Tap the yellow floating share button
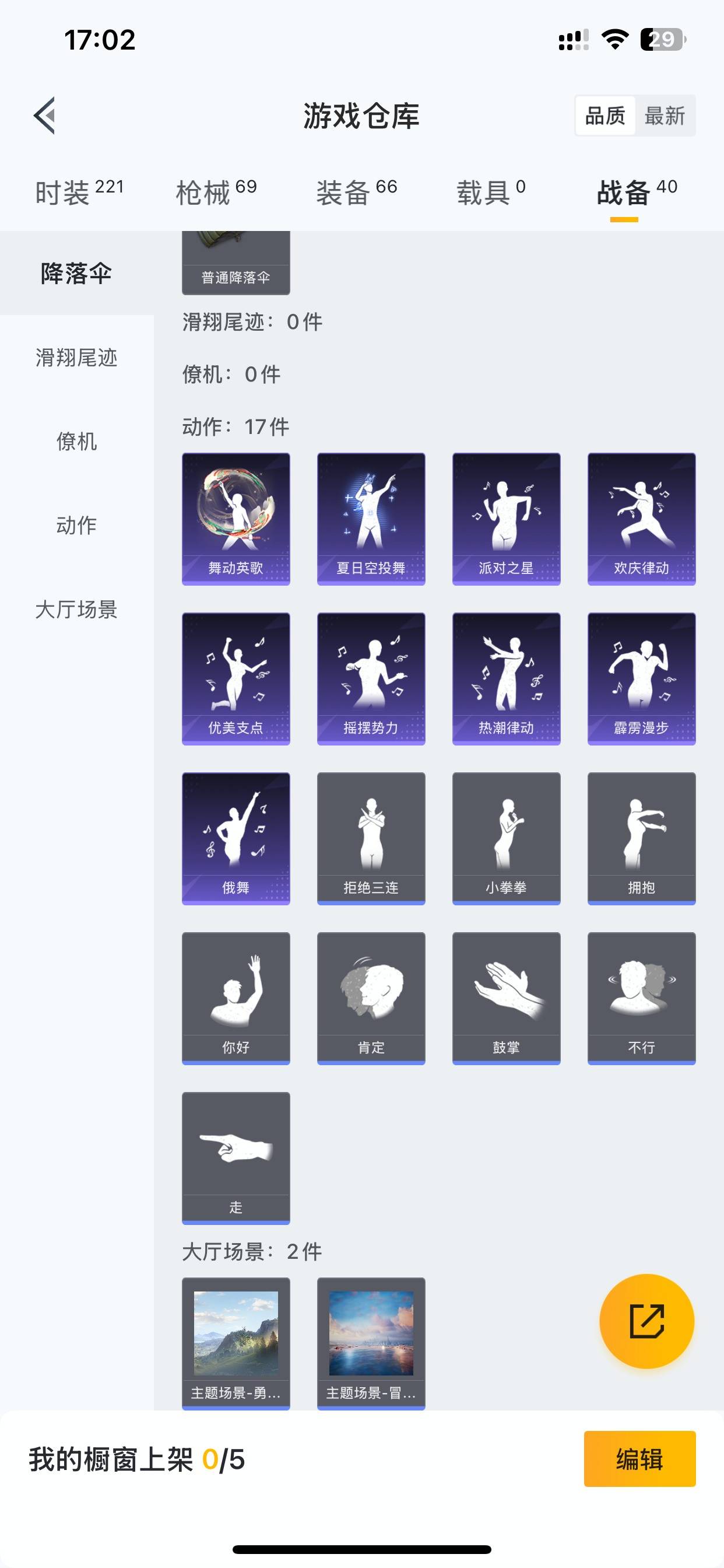724x1568 pixels. [646, 1321]
